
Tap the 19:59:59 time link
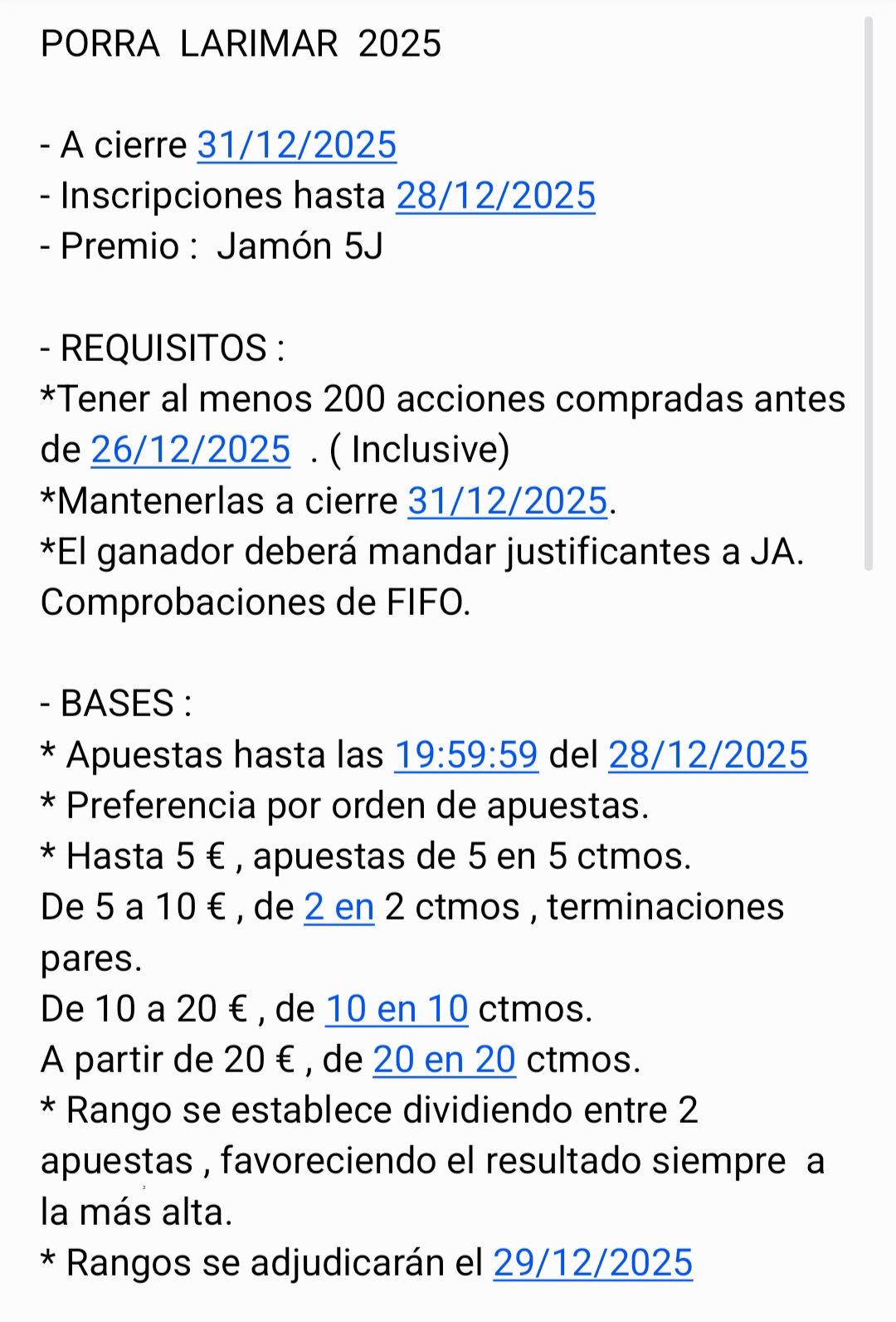coord(465,755)
